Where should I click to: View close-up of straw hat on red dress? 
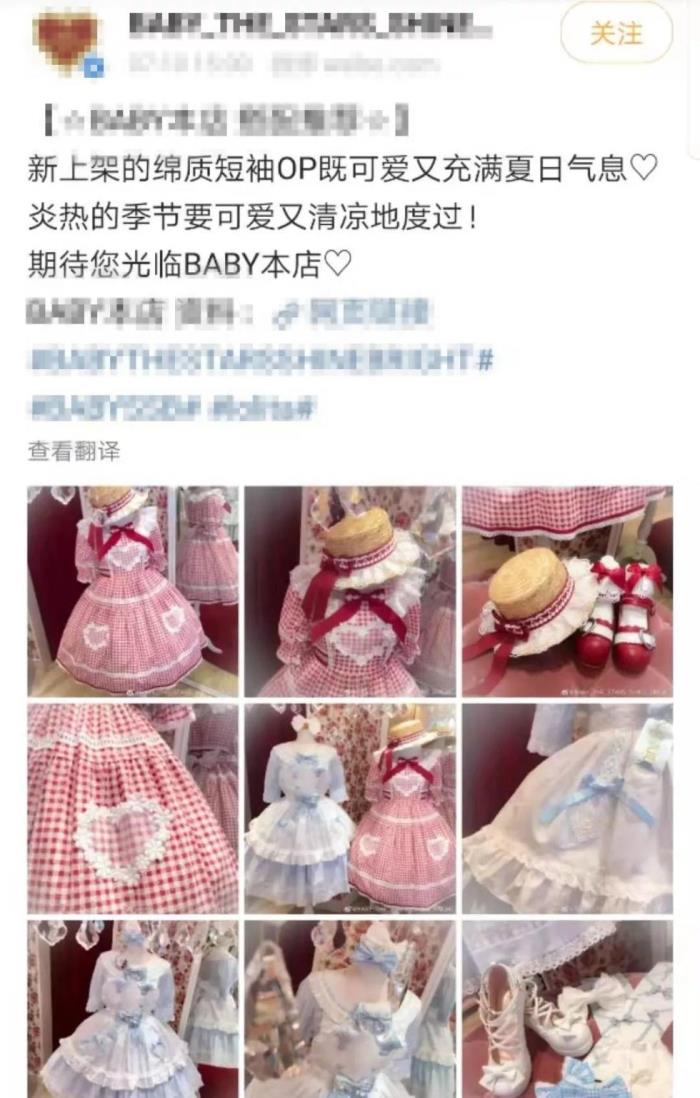click(x=349, y=591)
